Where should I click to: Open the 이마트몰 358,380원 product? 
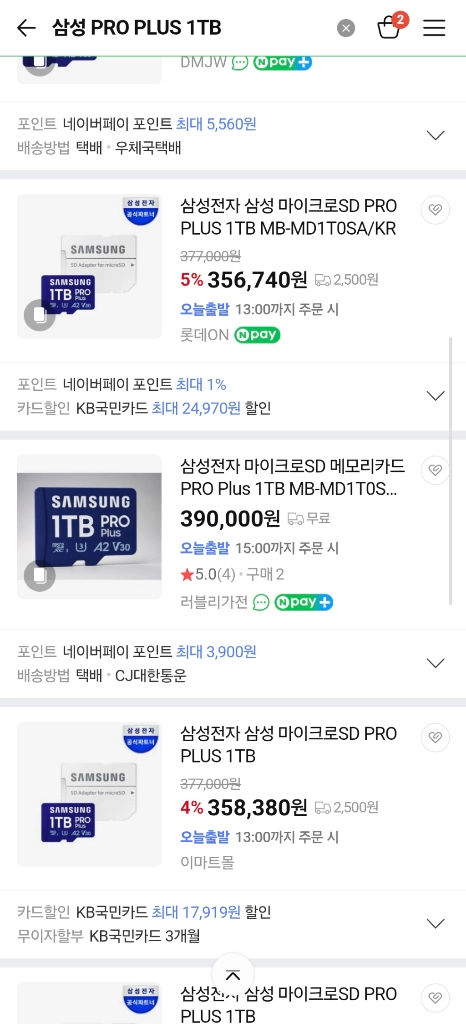pyautogui.click(x=288, y=744)
